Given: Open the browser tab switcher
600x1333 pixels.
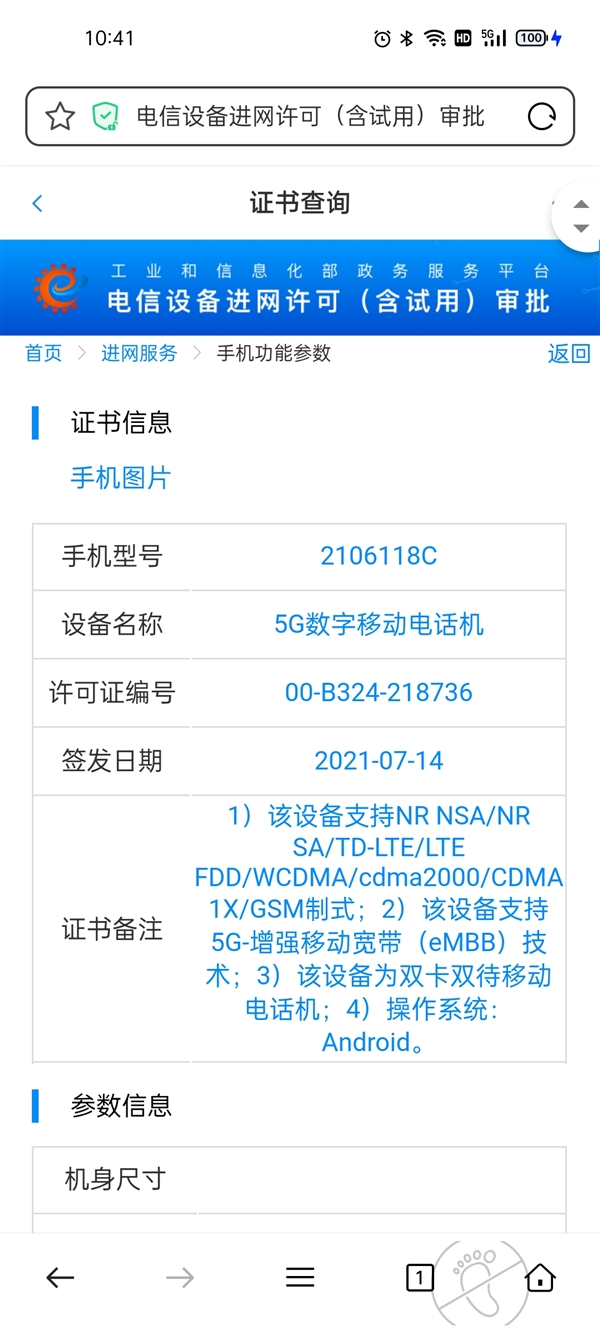Looking at the screenshot, I should click(420, 1277).
